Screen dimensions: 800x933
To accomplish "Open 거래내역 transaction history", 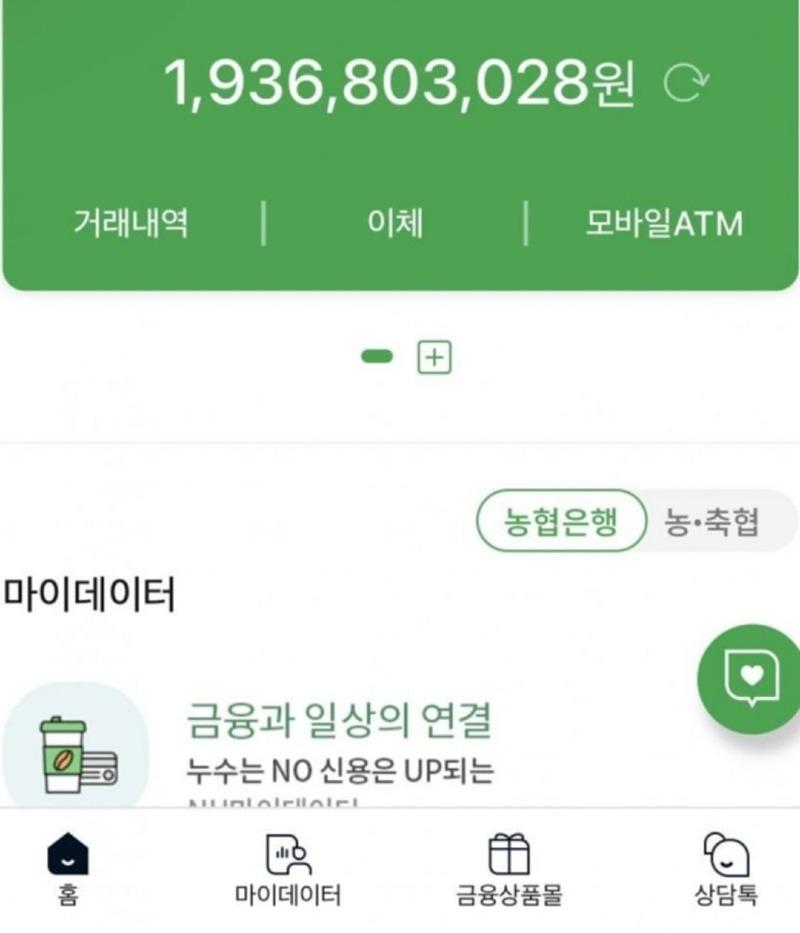I will (x=130, y=222).
